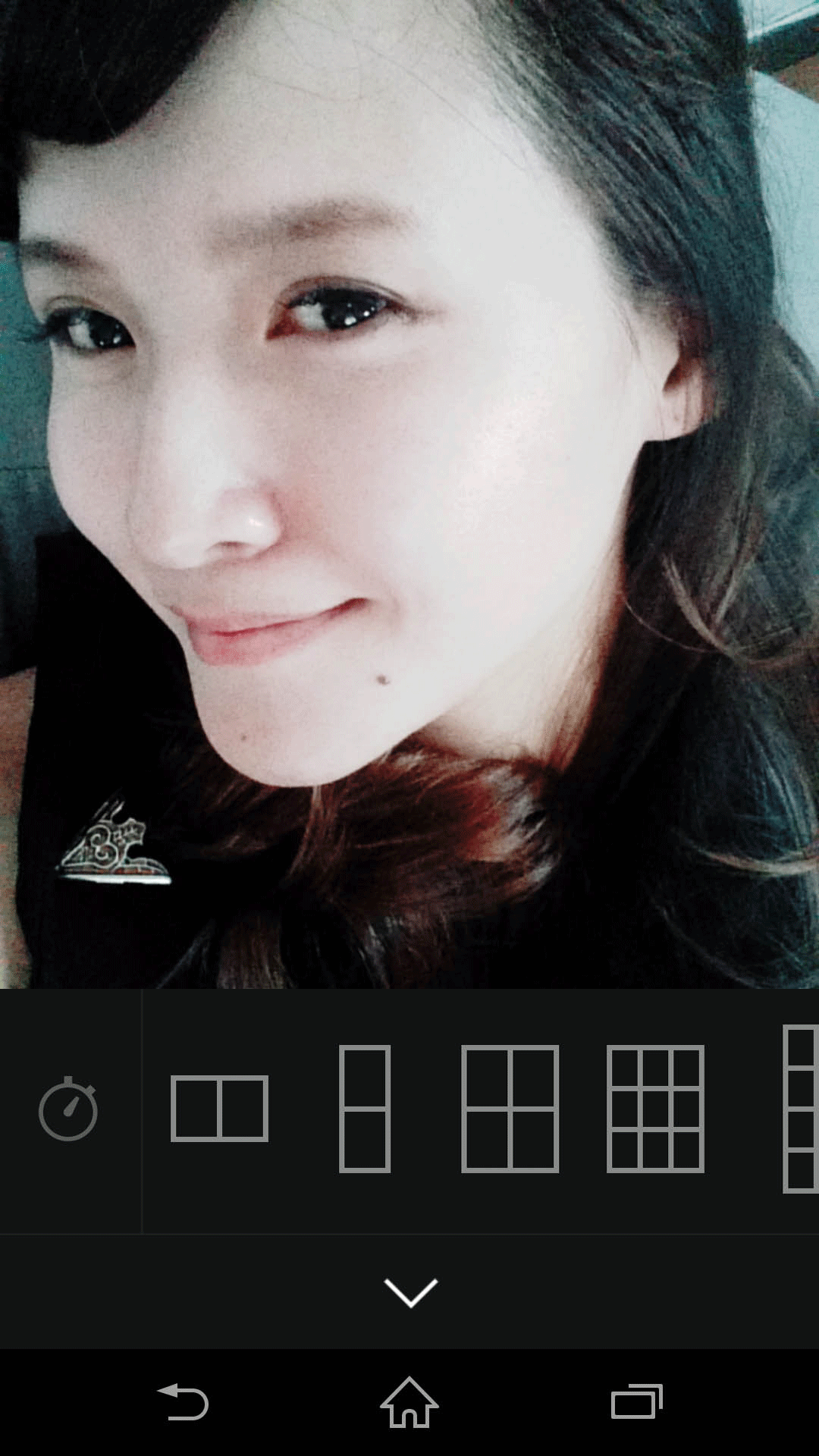The height and width of the screenshot is (1456, 819).
Task: Choose the two-row vertical collage layout
Action: click(x=365, y=1109)
